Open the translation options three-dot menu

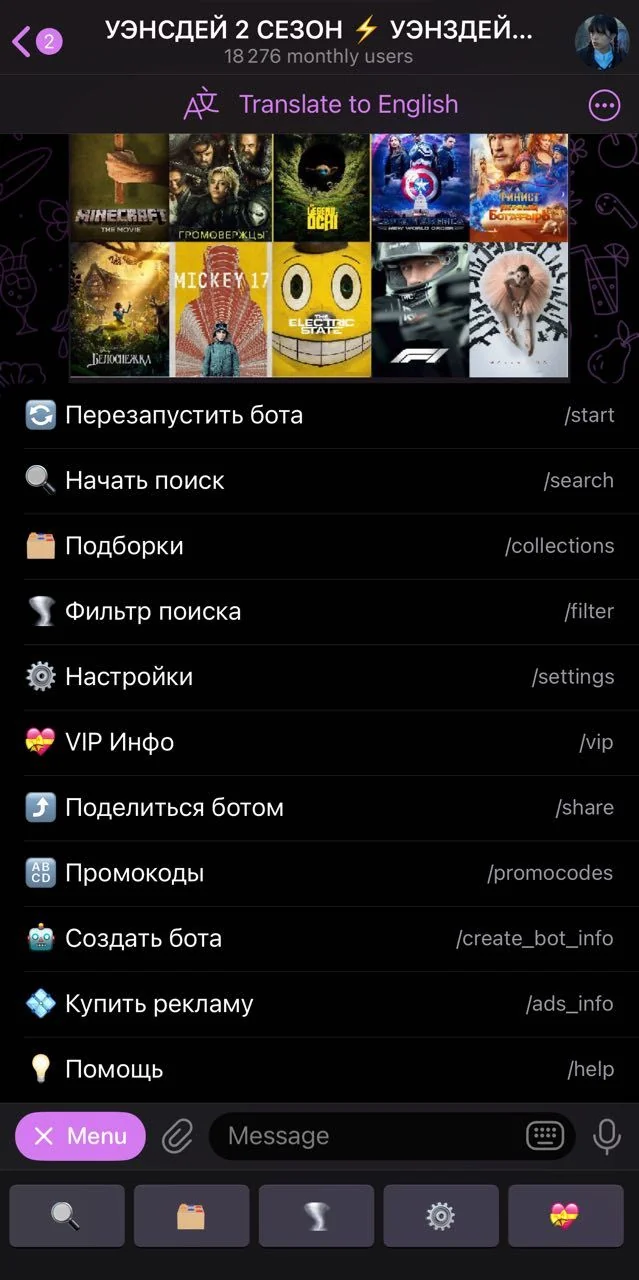[x=605, y=105]
